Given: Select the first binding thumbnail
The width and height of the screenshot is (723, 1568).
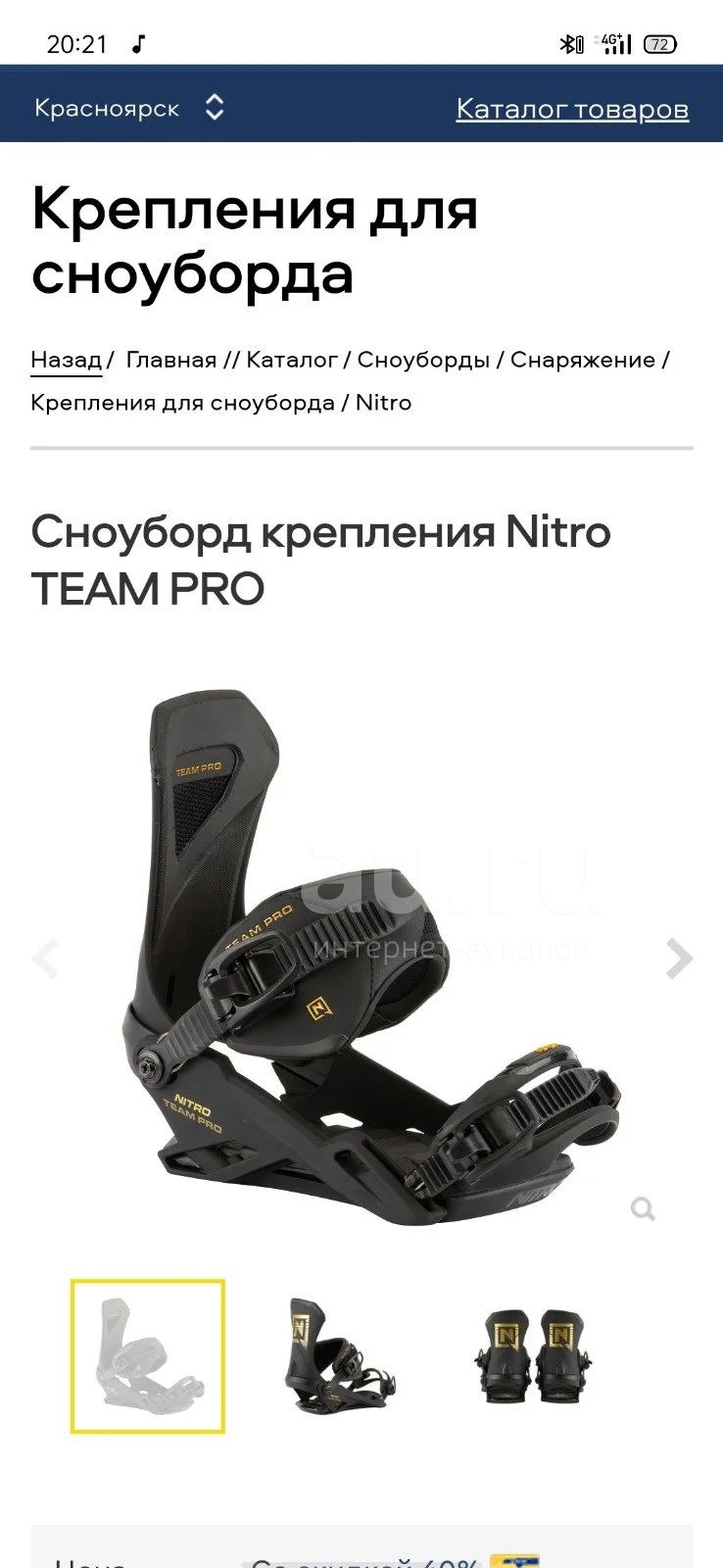Looking at the screenshot, I should 148,1356.
